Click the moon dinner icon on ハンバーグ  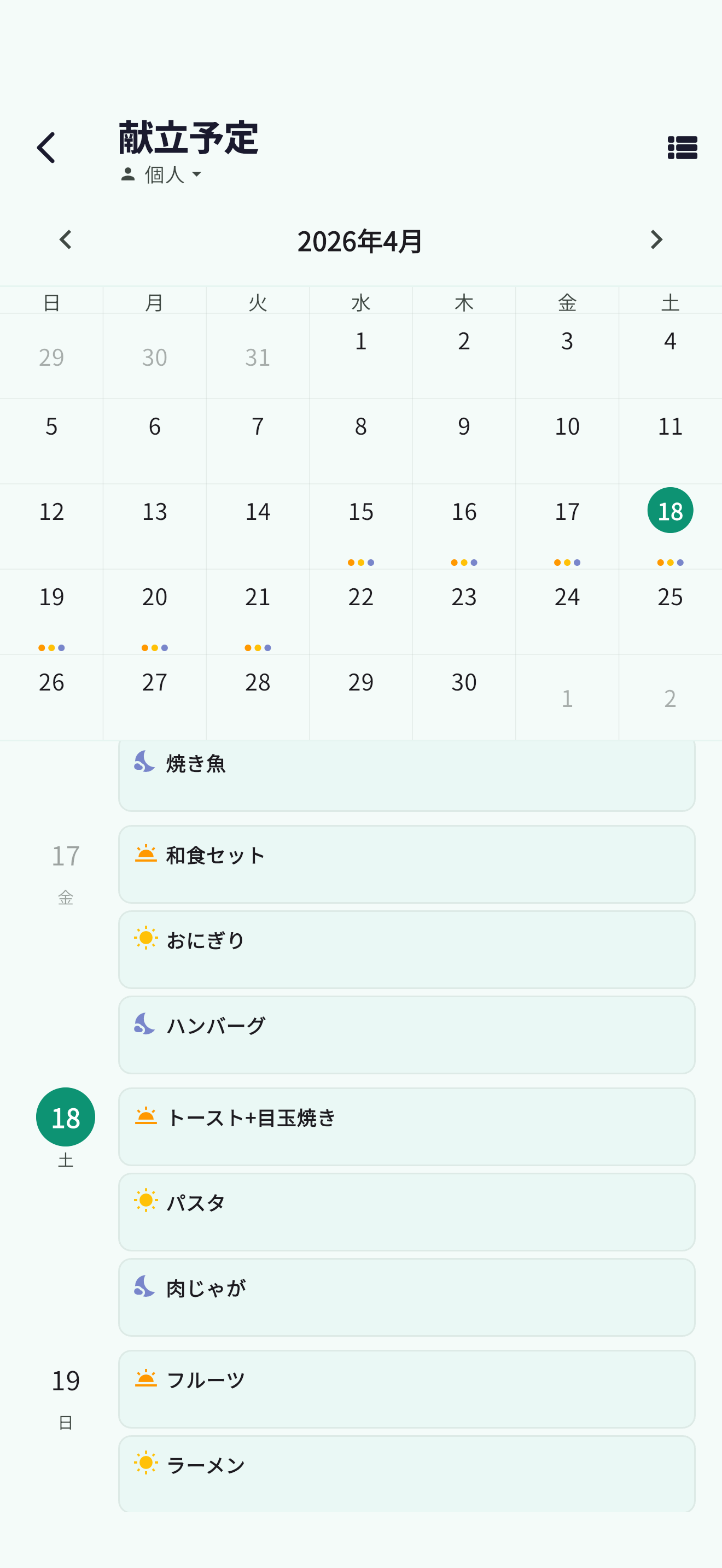[145, 1025]
